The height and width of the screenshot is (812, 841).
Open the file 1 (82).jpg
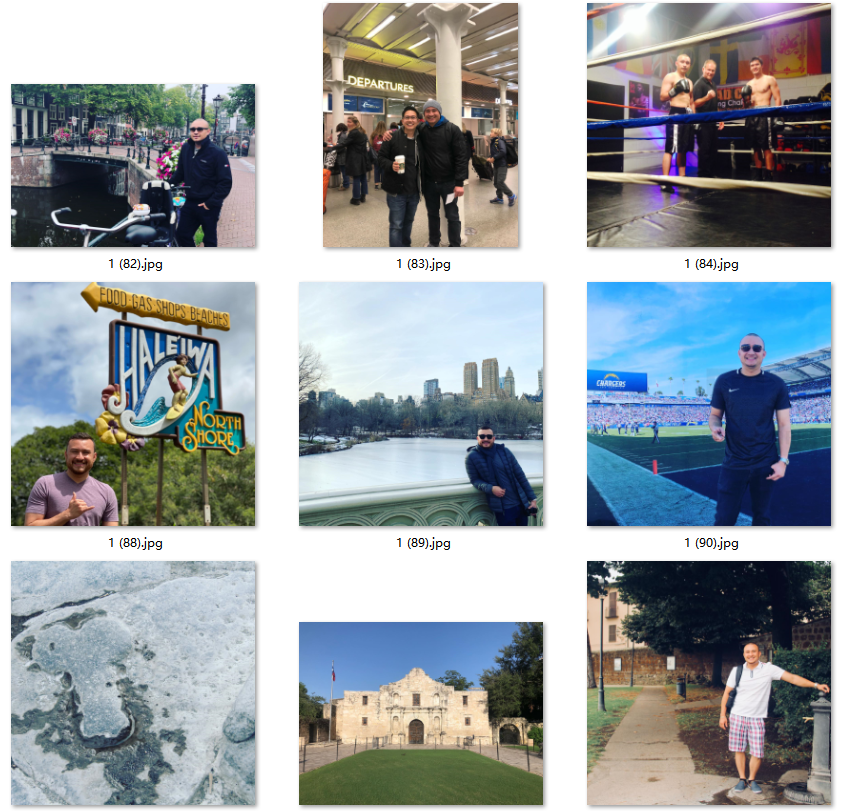[x=133, y=165]
